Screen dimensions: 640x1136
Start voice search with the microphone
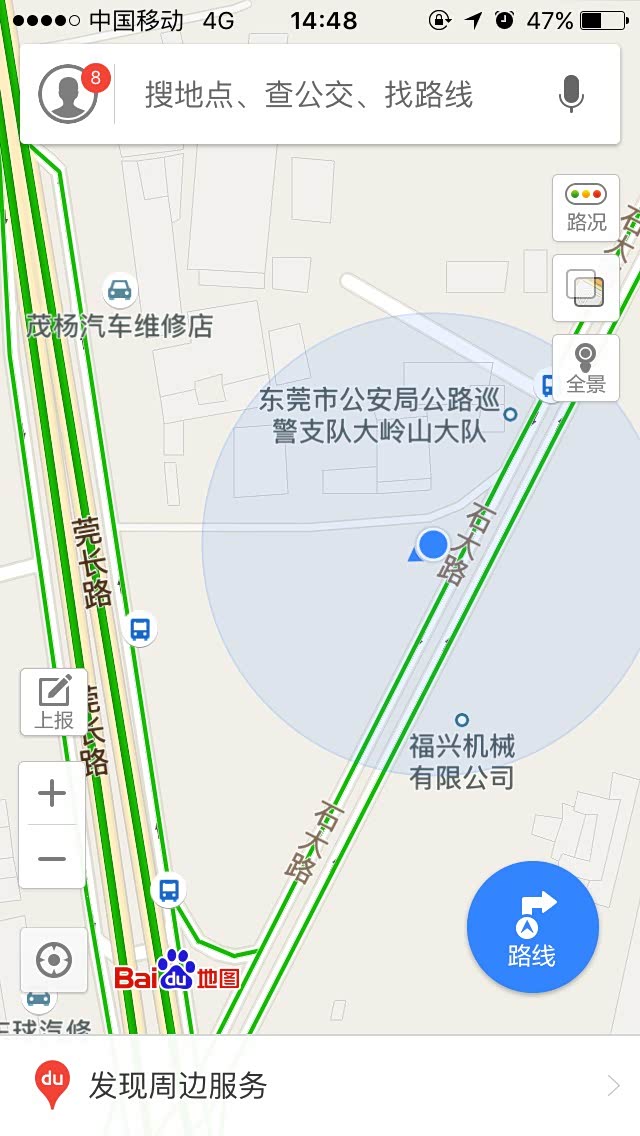tap(571, 95)
